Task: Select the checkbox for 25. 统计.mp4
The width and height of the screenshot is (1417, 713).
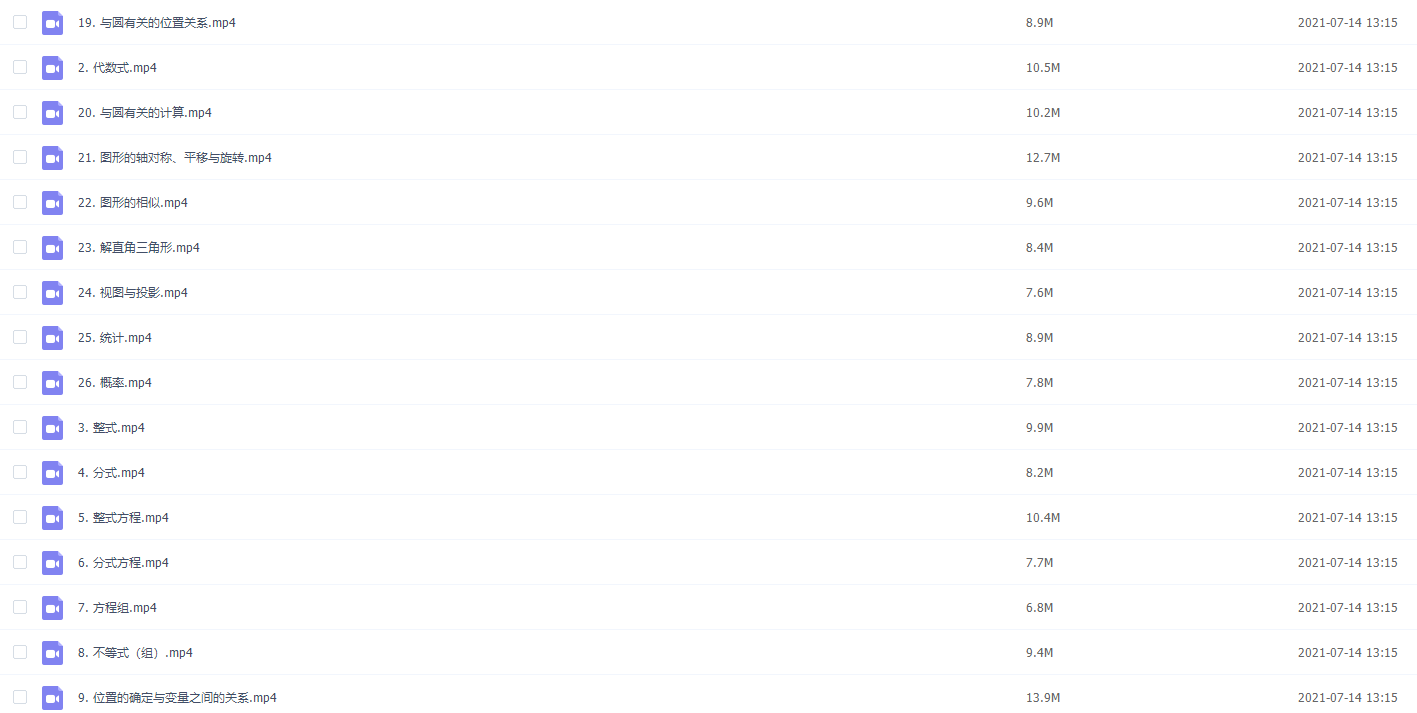Action: 20,337
